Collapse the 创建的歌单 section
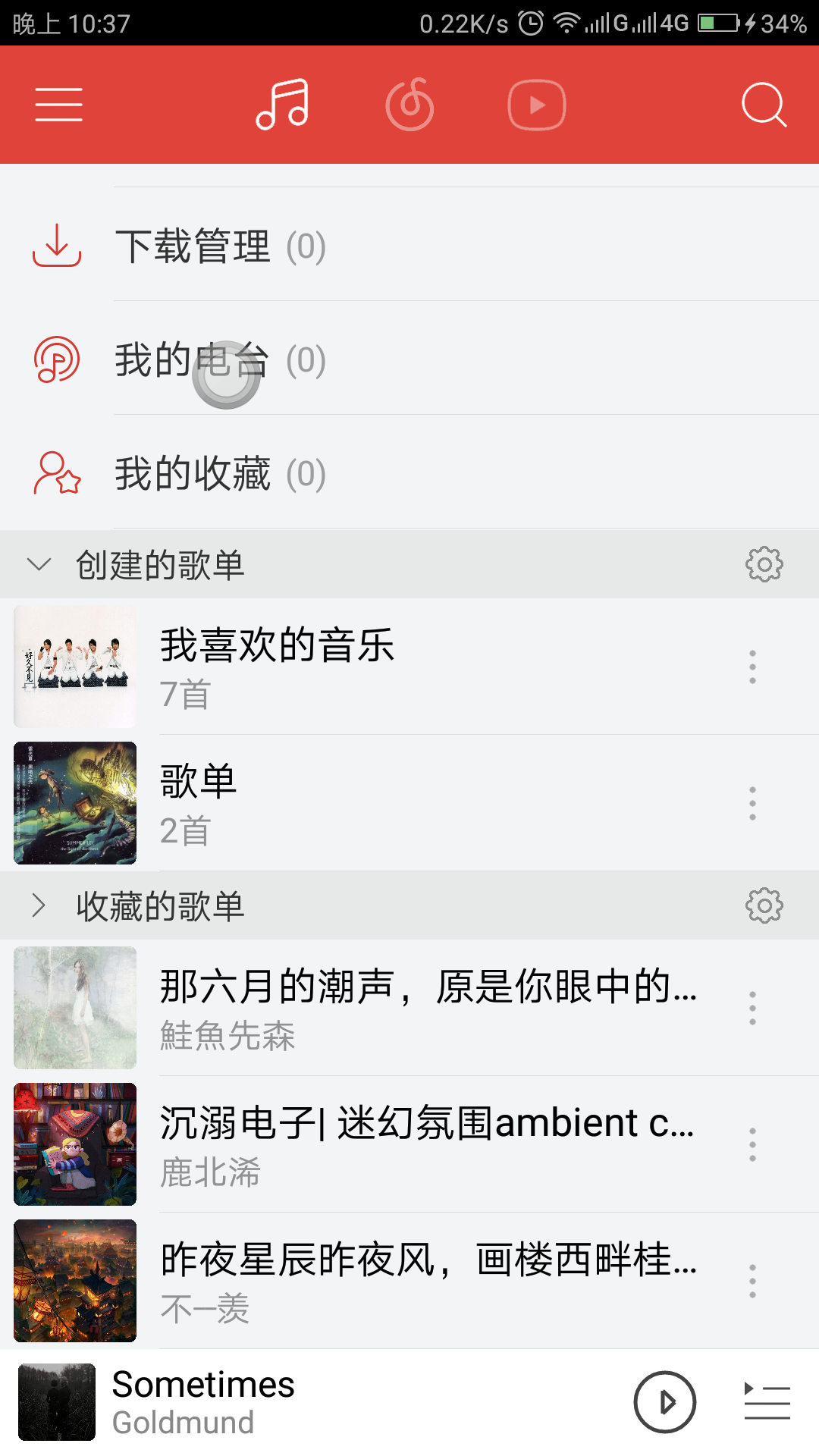Viewport: 819px width, 1456px height. click(39, 564)
